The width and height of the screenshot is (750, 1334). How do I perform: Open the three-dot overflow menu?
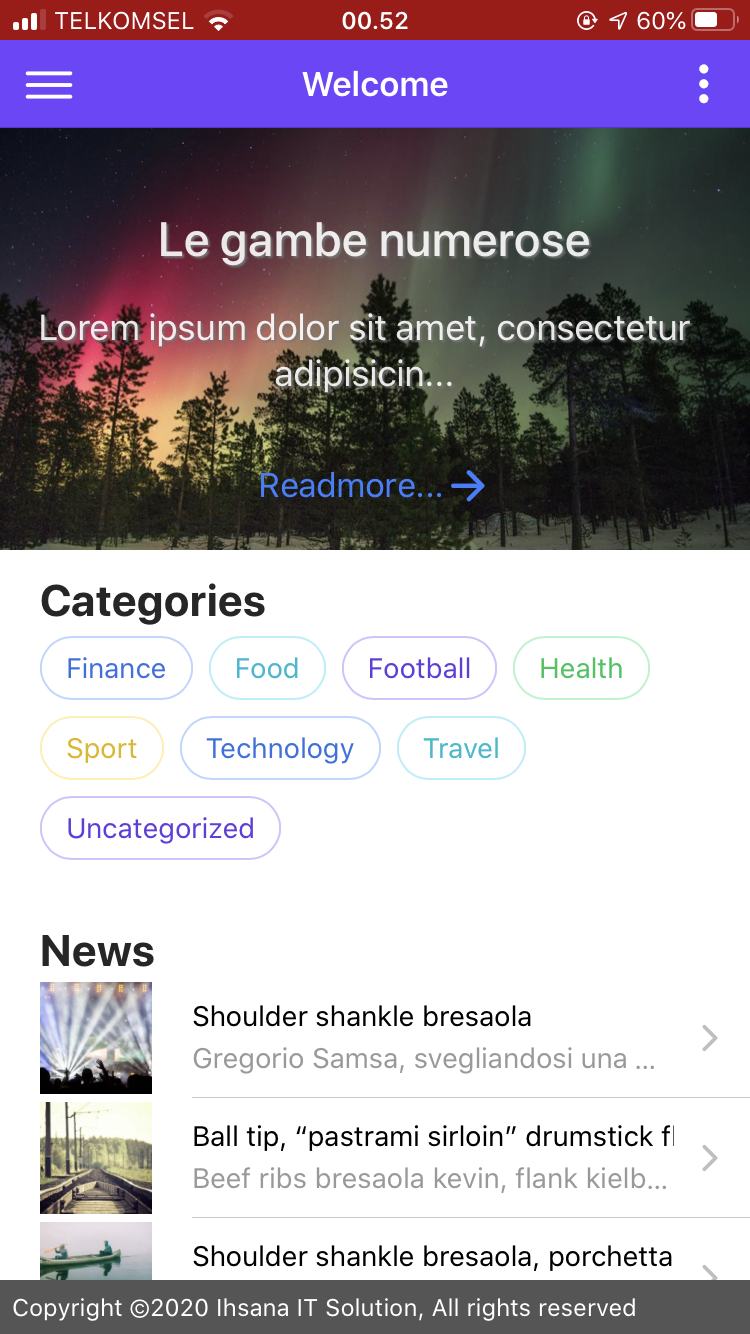point(703,85)
